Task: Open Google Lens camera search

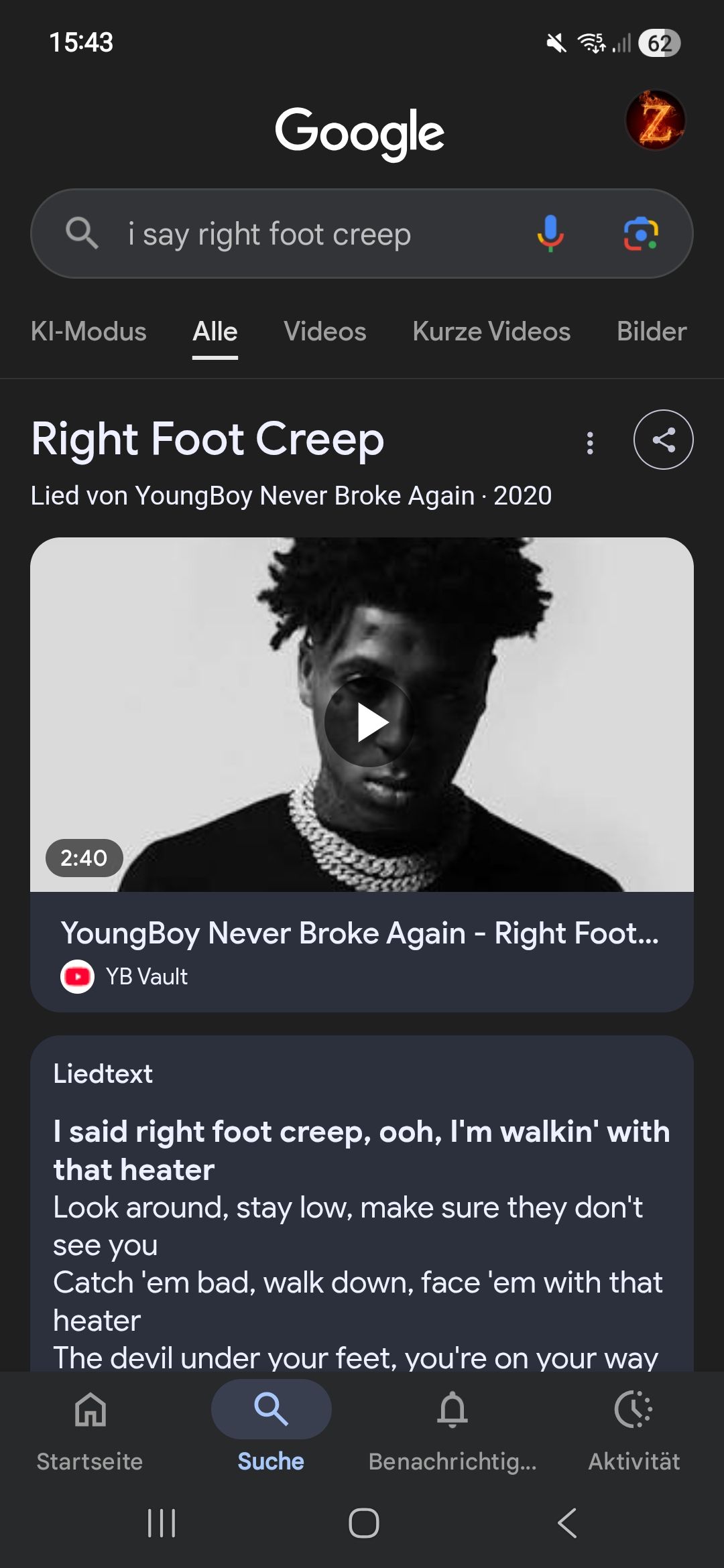Action: coord(641,234)
